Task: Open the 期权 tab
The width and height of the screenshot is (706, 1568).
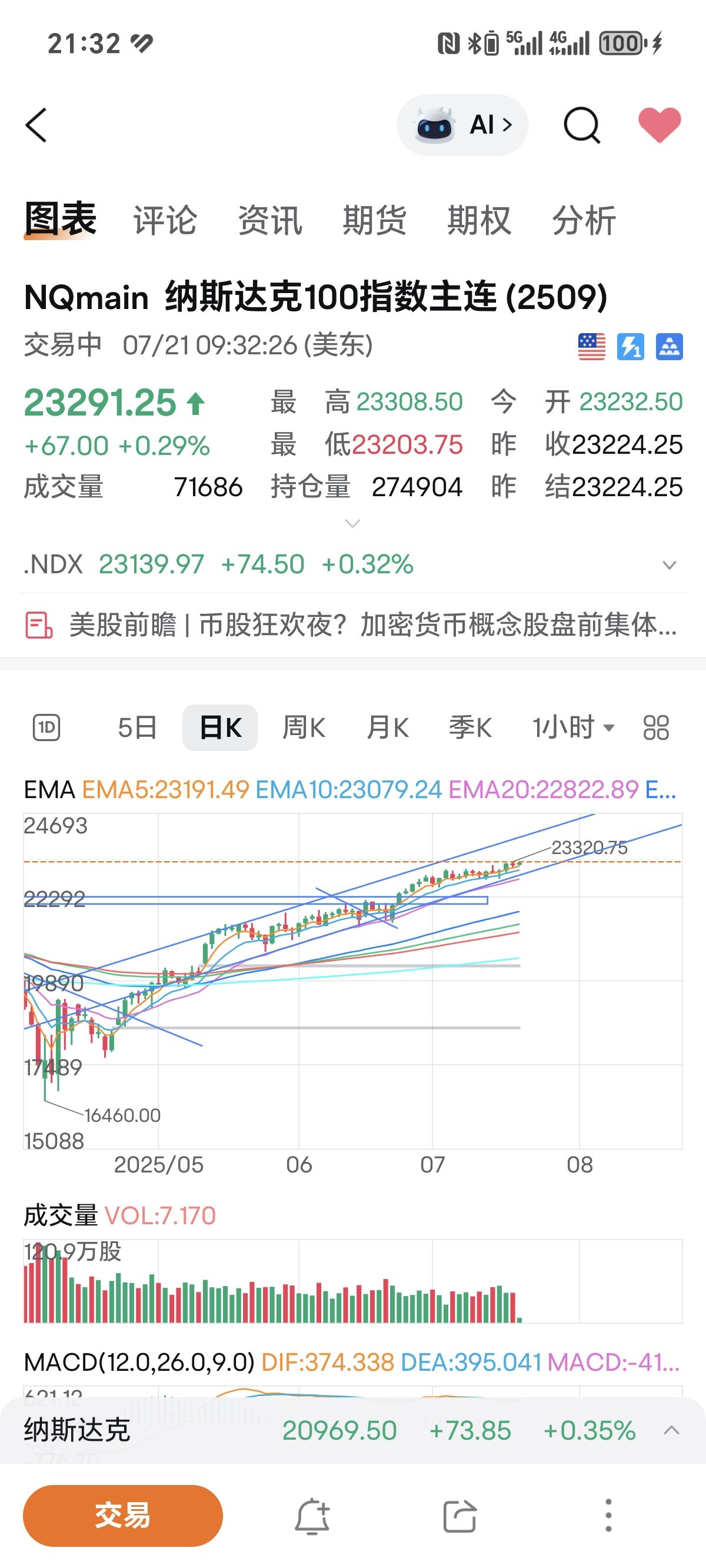Action: coord(479,220)
